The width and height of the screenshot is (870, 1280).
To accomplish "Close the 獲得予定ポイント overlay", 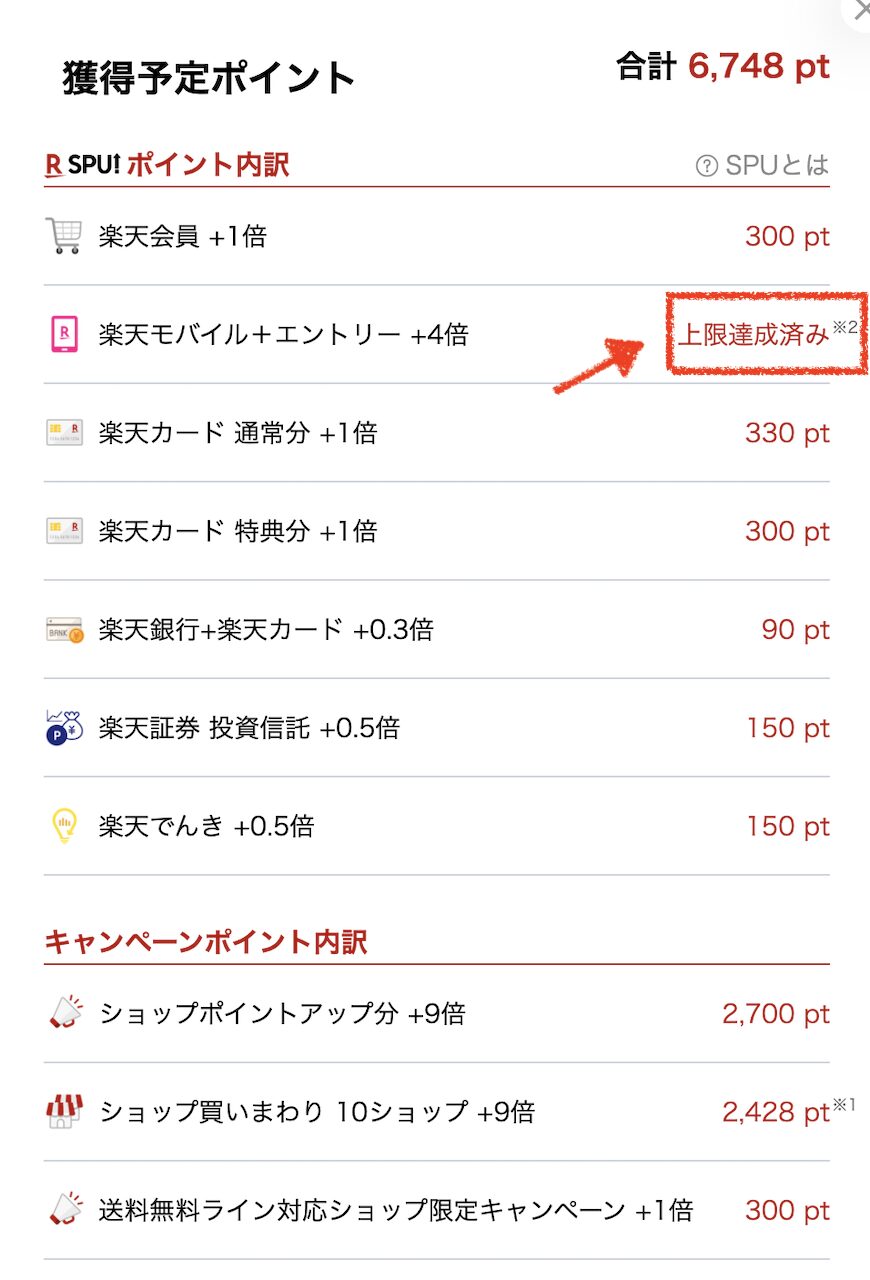I will click(x=862, y=10).
